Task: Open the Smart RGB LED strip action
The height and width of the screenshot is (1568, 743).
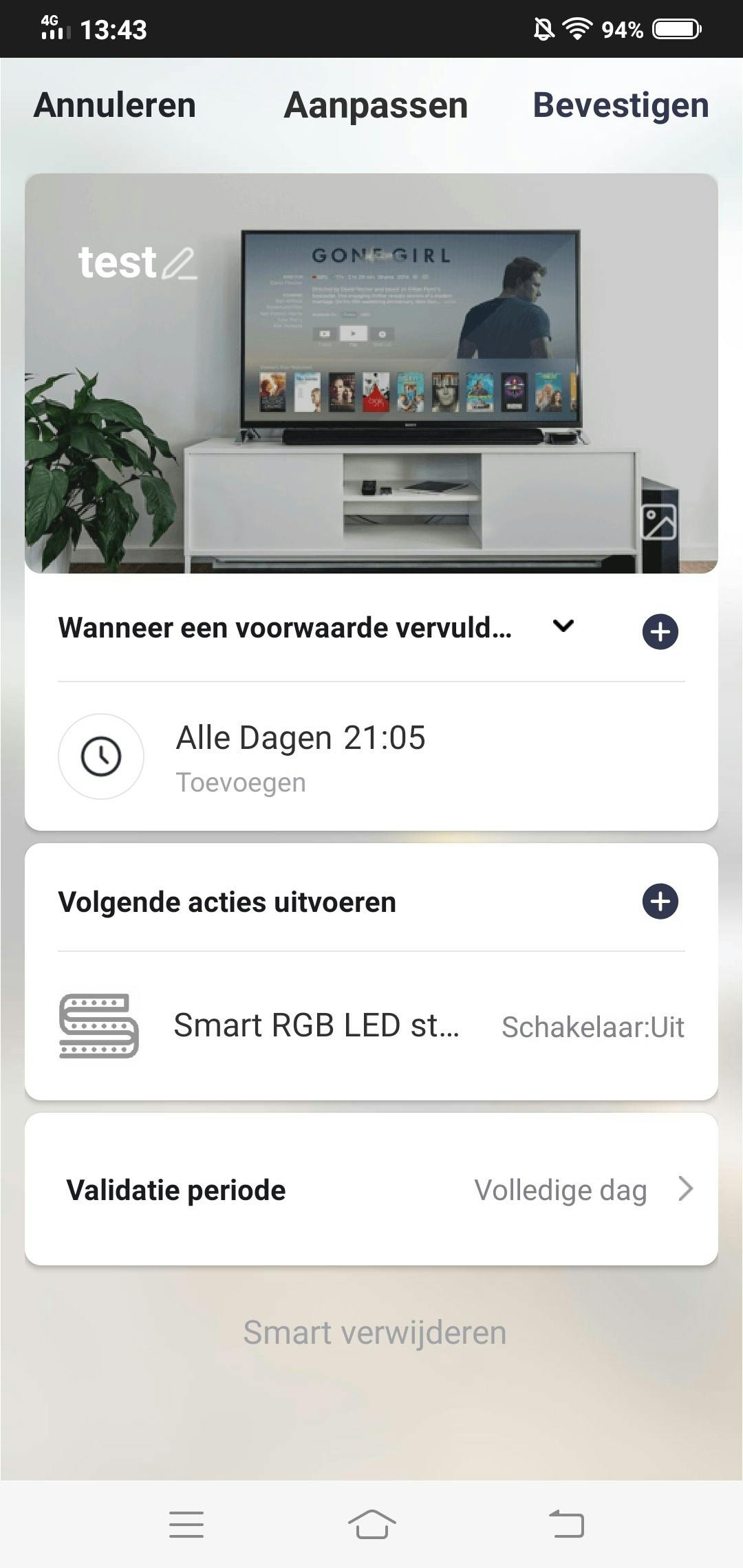Action: pyautogui.click(x=371, y=1026)
